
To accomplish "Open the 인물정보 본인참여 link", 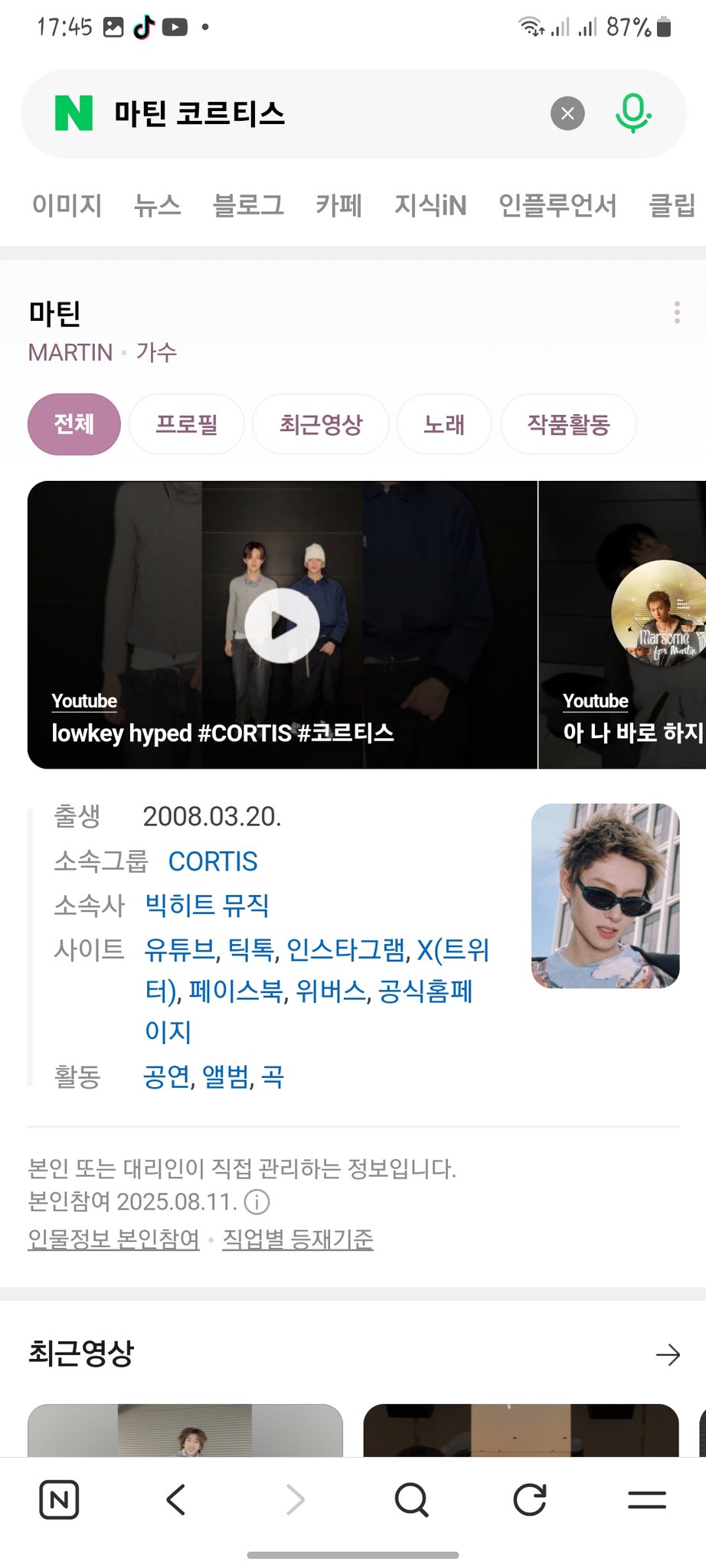I will pos(113,1239).
